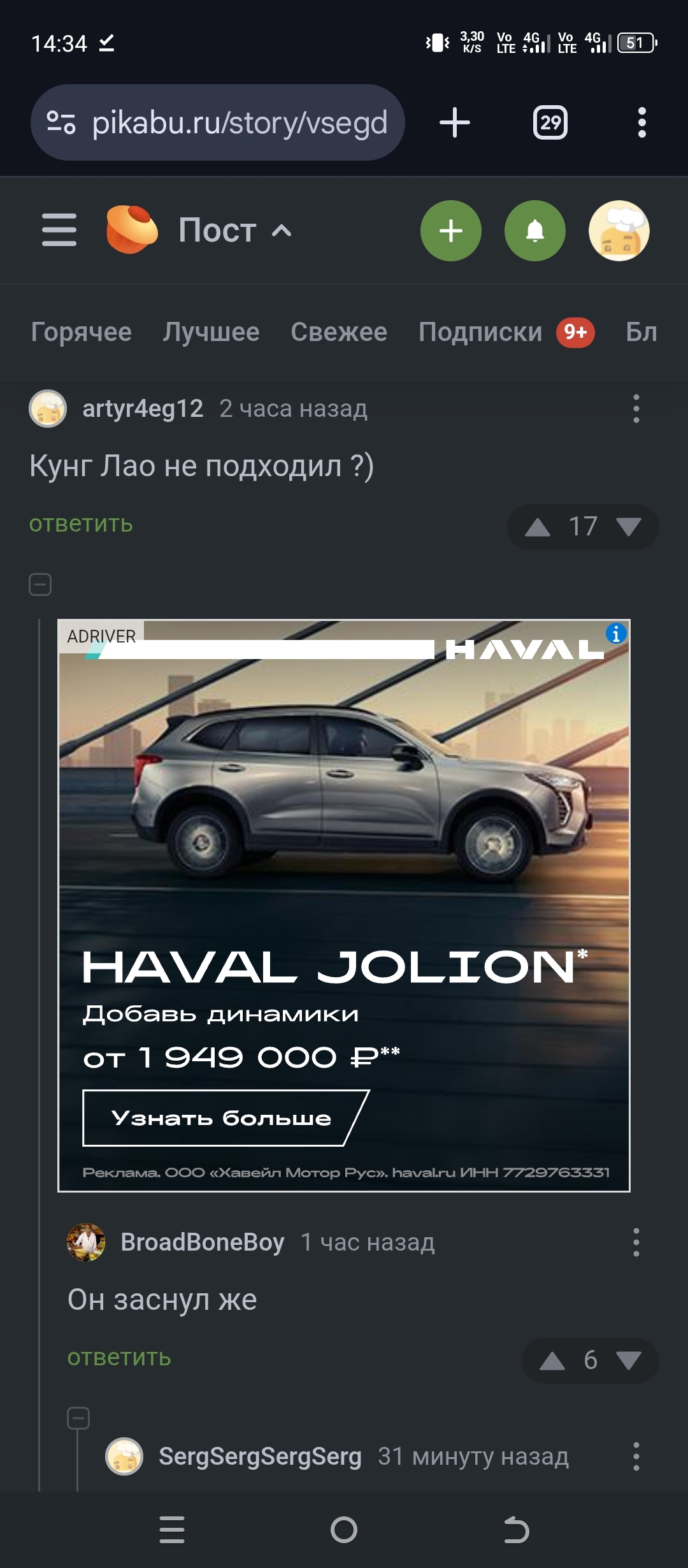Reply to BroadBoneBoy's comment

click(x=119, y=1358)
